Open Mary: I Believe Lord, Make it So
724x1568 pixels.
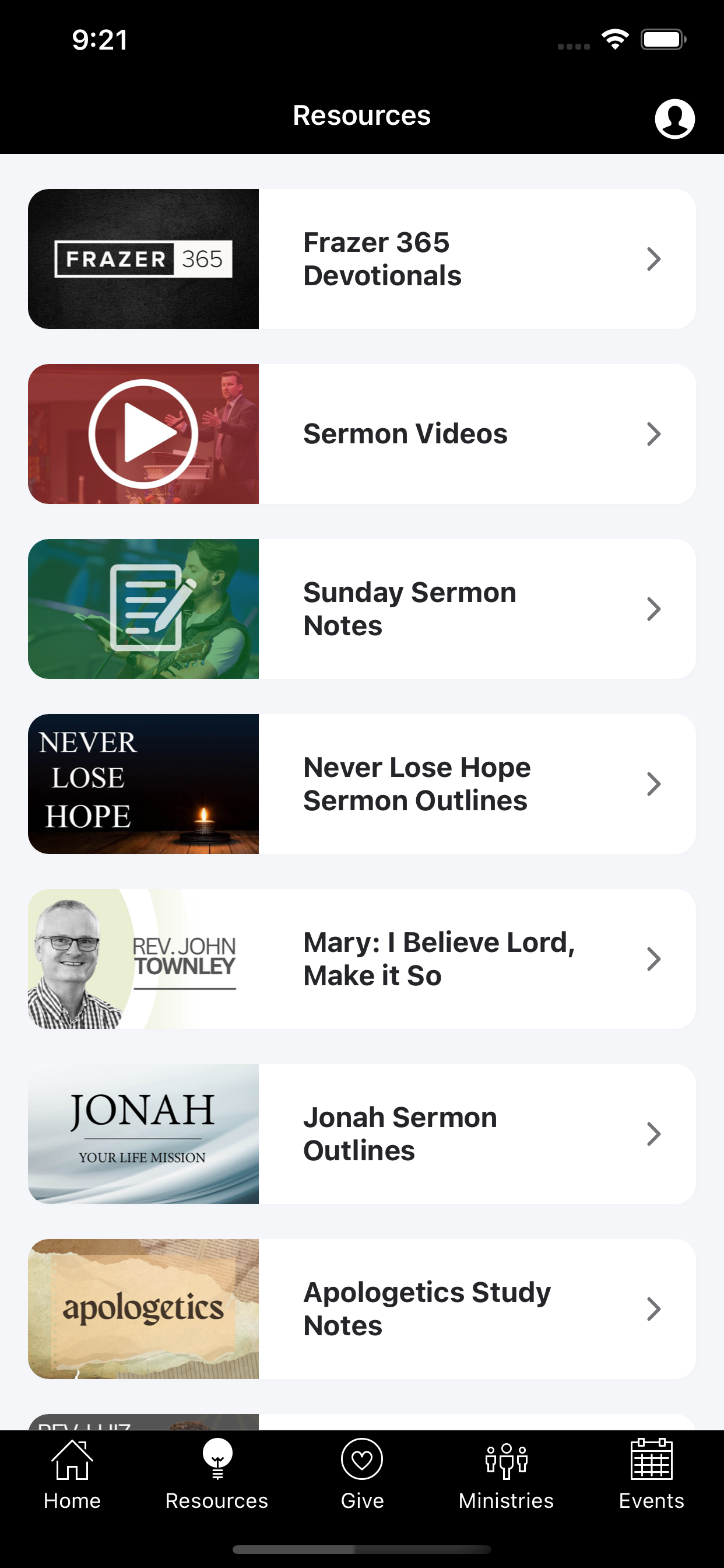tap(362, 958)
